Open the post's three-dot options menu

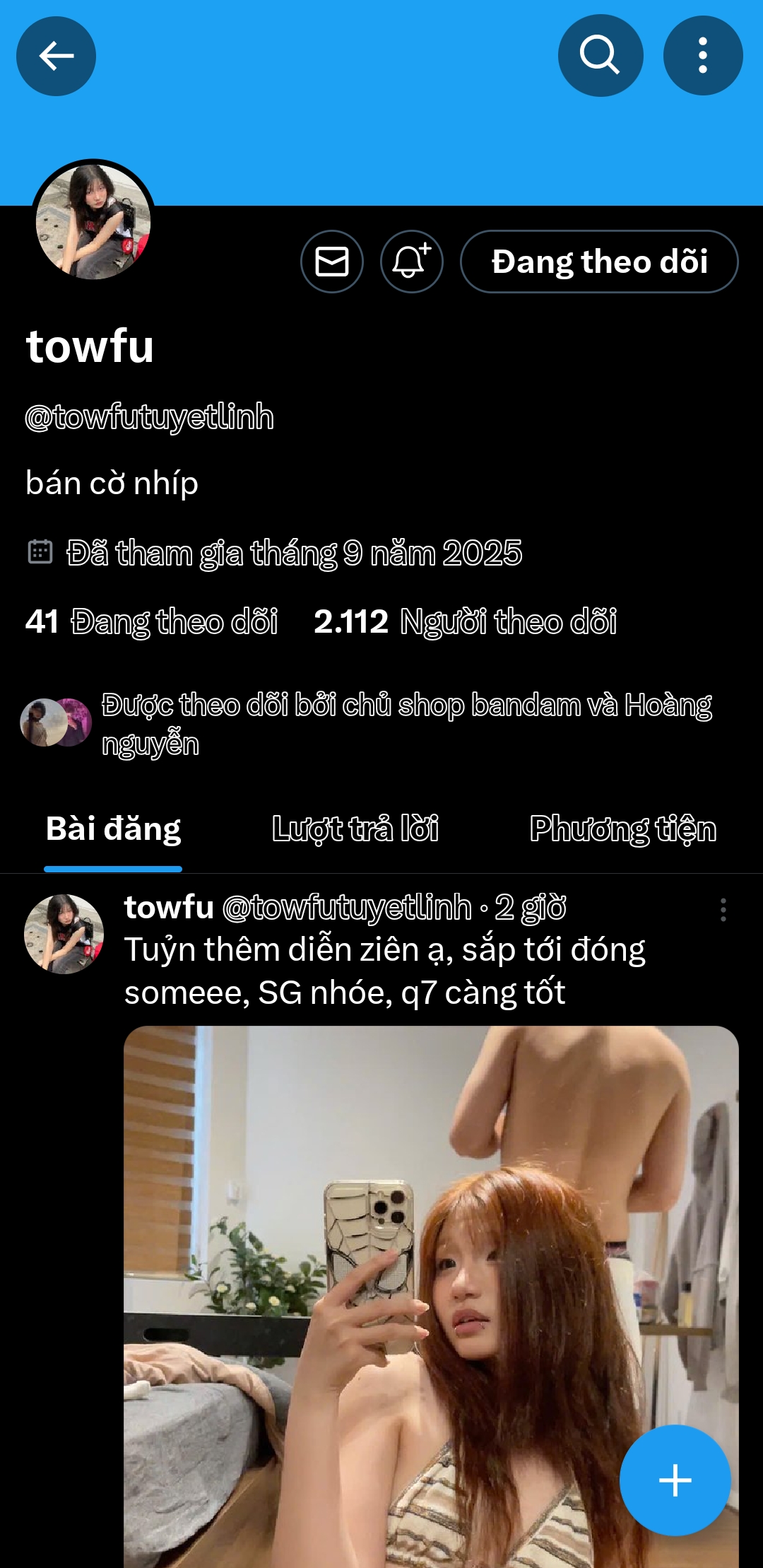(x=723, y=910)
